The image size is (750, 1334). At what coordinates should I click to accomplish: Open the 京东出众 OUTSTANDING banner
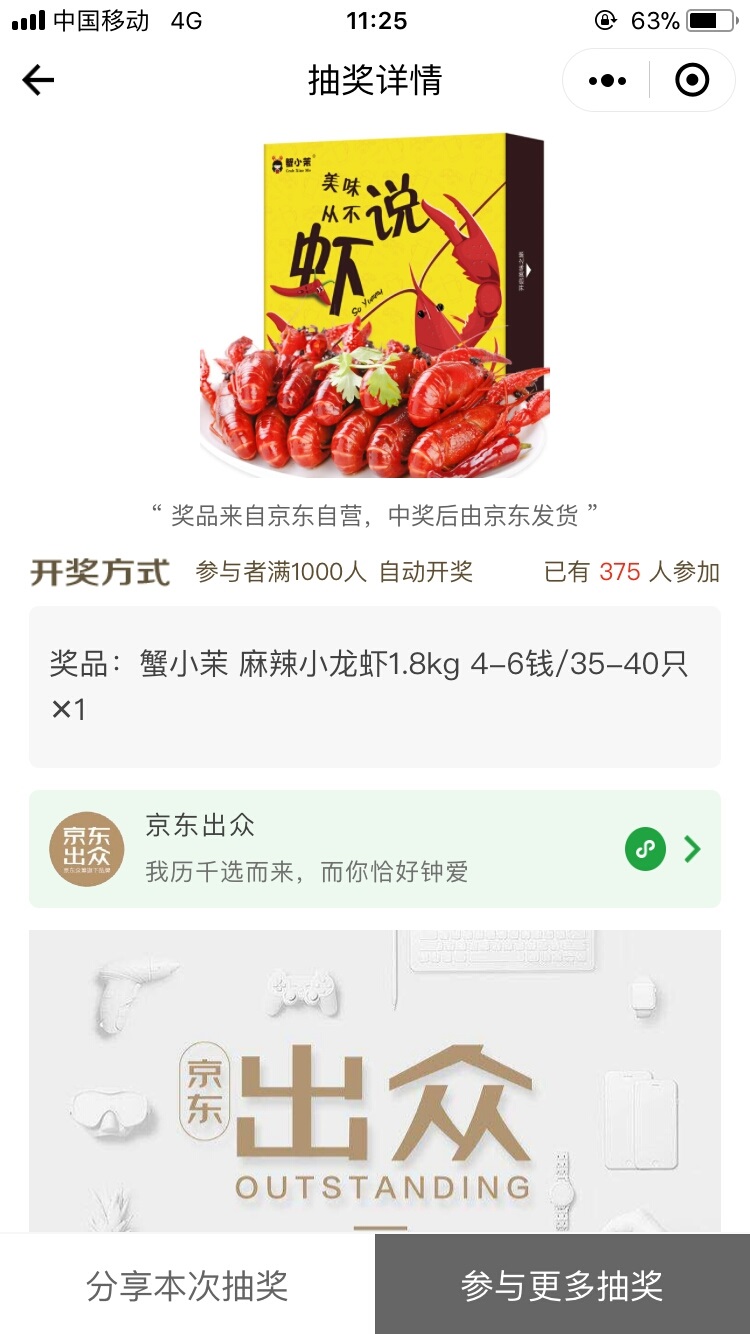tap(374, 1080)
